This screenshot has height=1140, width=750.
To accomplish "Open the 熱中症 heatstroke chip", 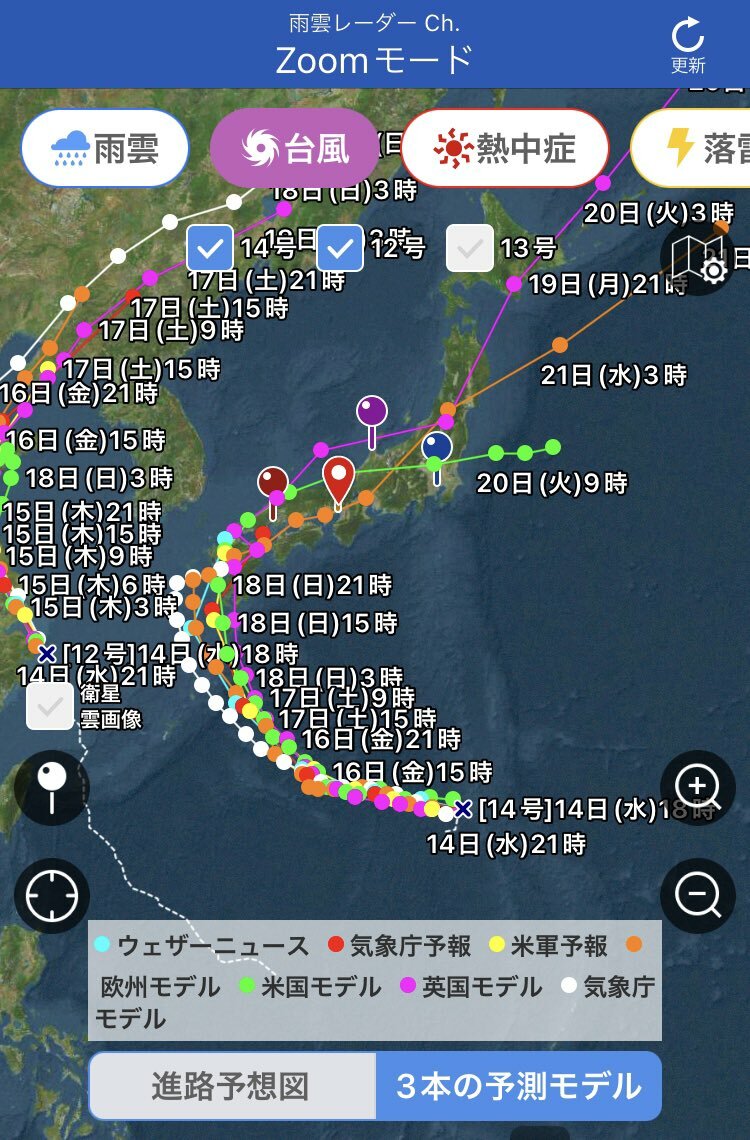I will [x=505, y=148].
